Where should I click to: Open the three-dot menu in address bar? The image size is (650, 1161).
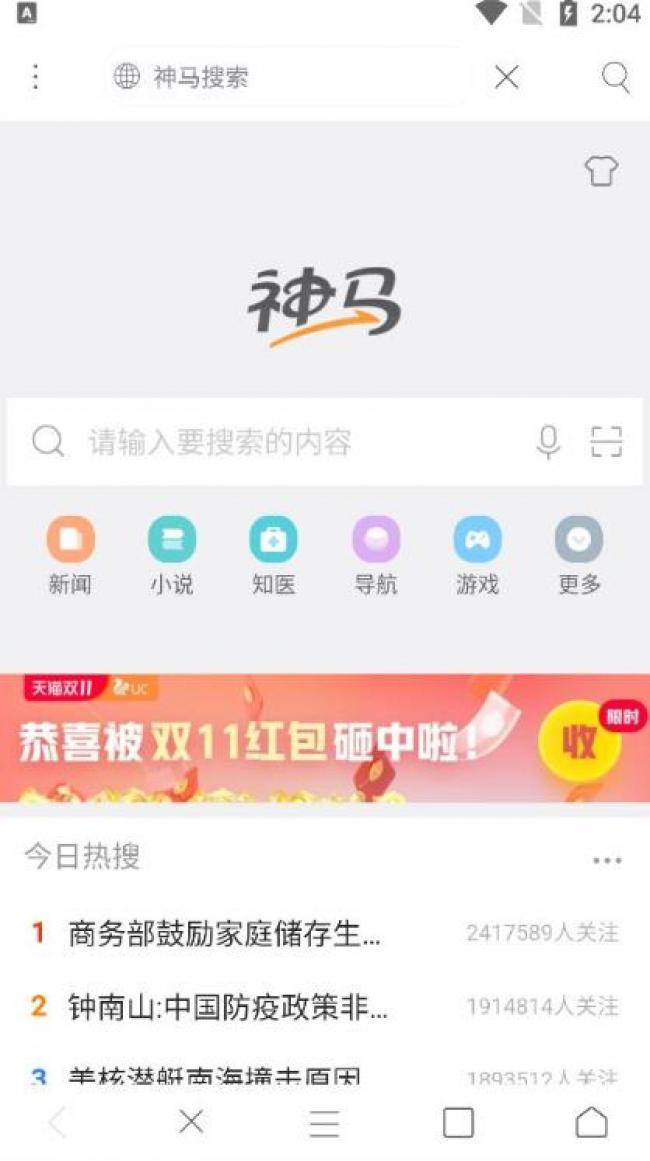pyautogui.click(x=36, y=77)
